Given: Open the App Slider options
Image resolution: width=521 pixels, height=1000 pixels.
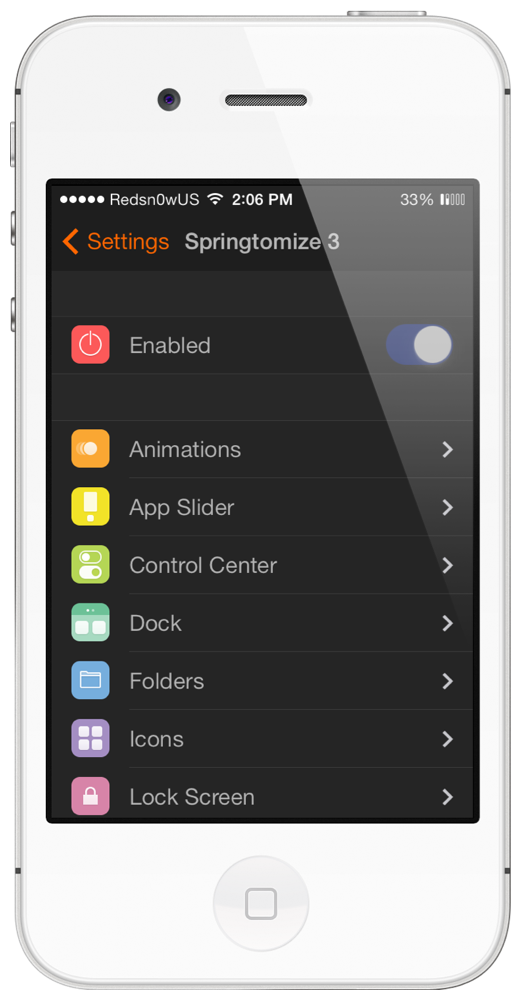Looking at the screenshot, I should click(x=262, y=508).
